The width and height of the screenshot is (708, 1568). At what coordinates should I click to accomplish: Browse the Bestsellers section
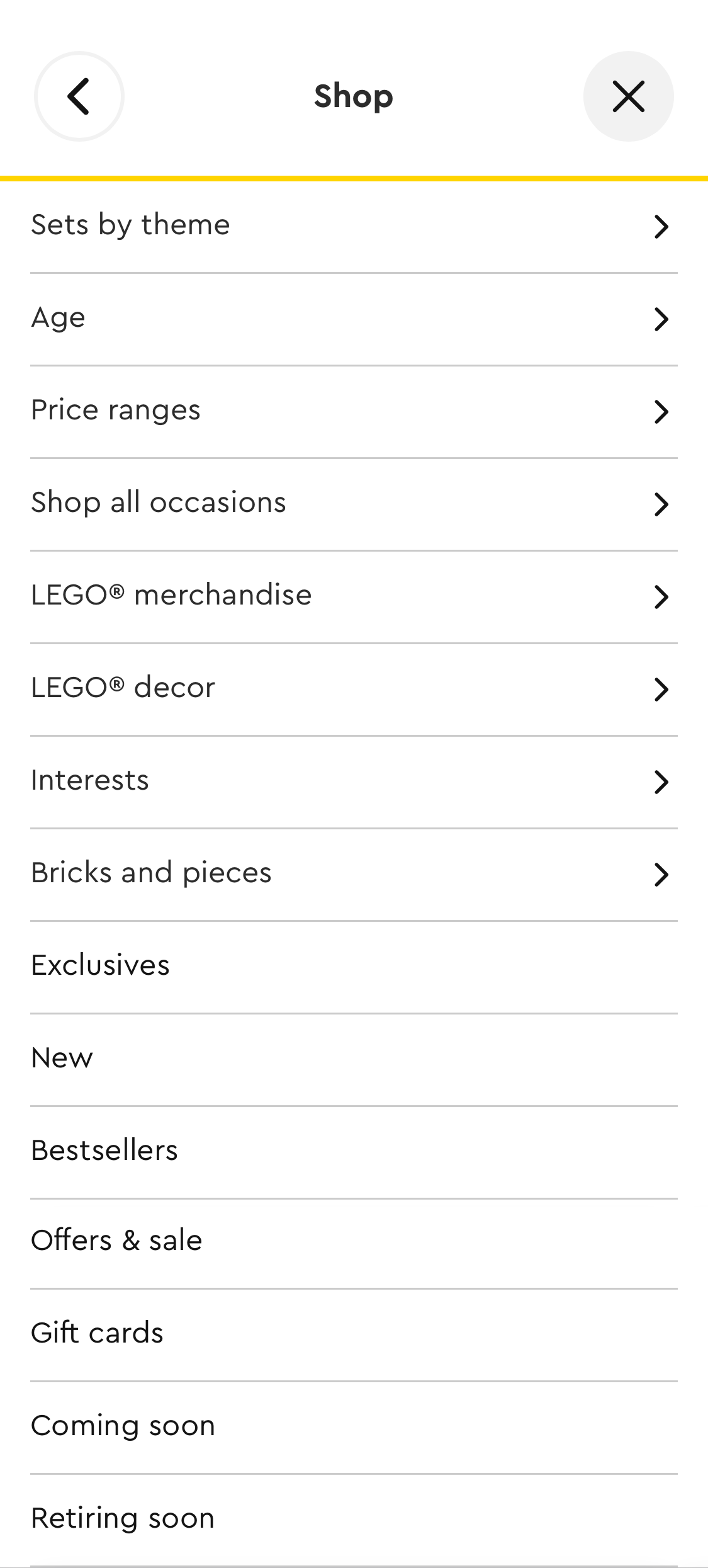(104, 1150)
